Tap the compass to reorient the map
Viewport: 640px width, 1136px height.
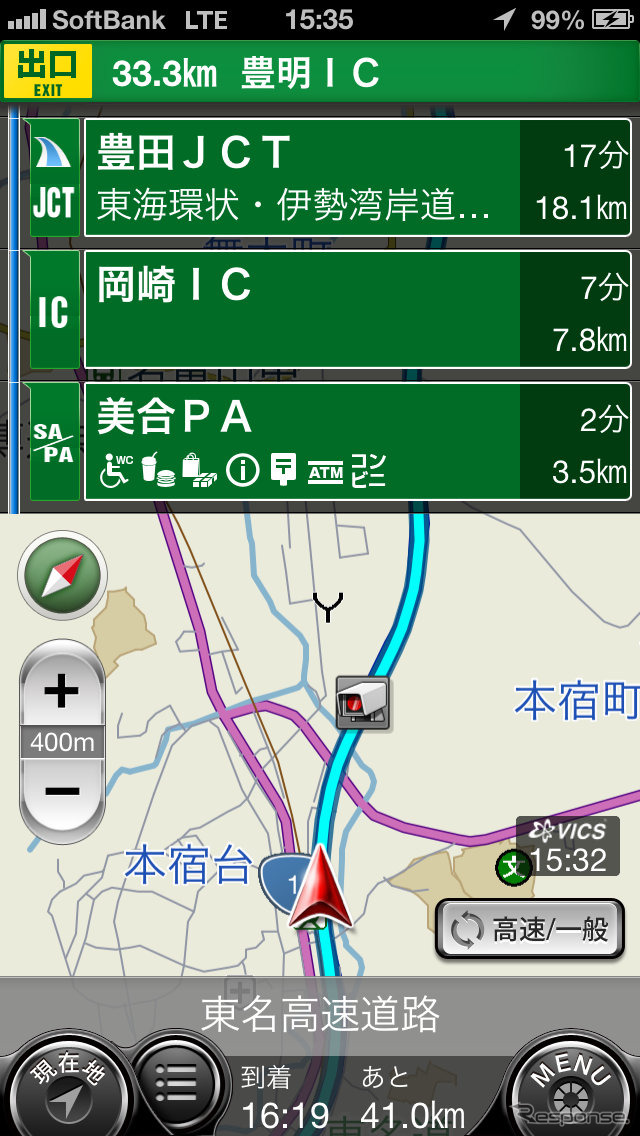tap(62, 576)
